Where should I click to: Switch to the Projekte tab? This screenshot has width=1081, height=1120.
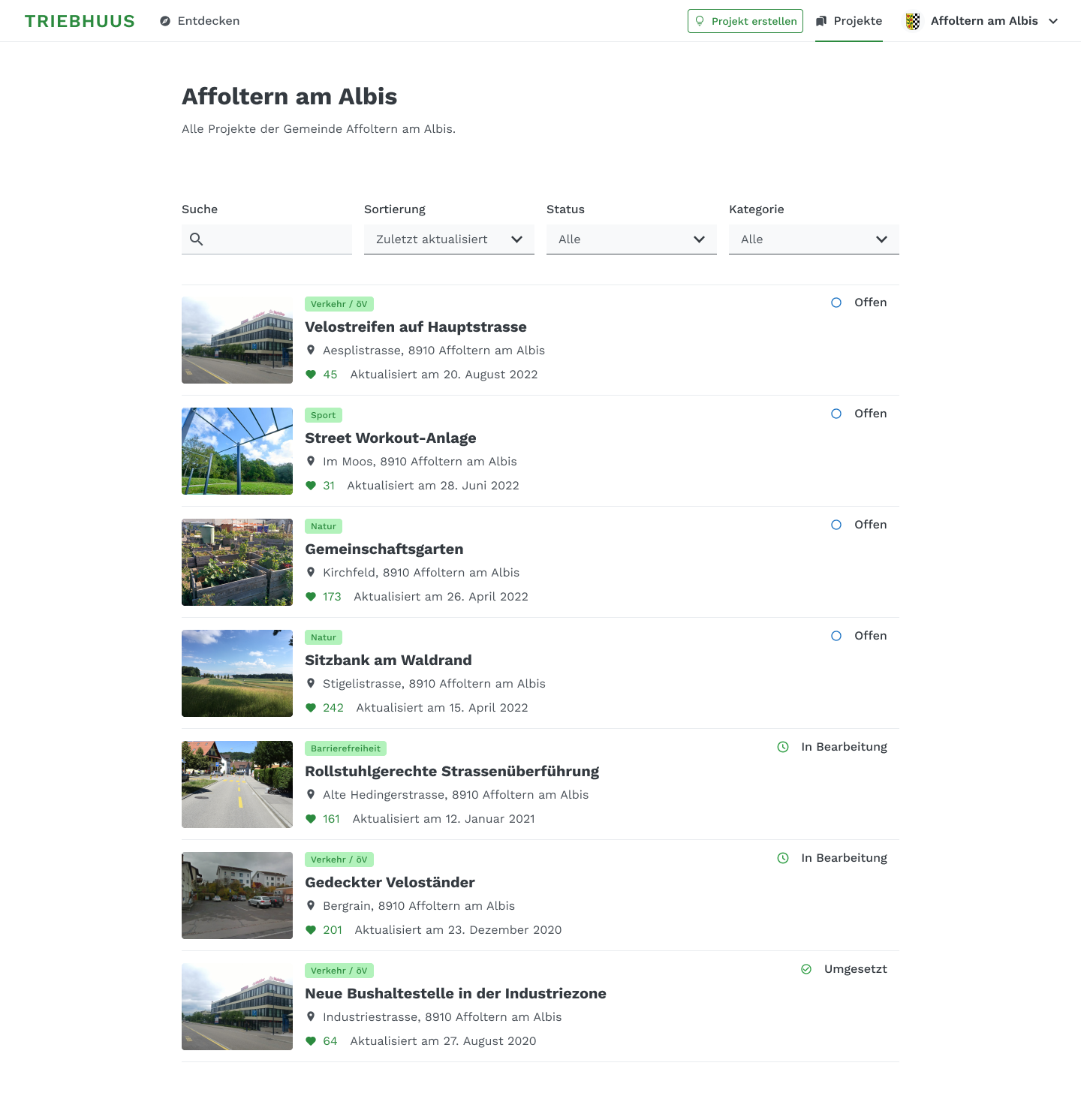(x=849, y=21)
